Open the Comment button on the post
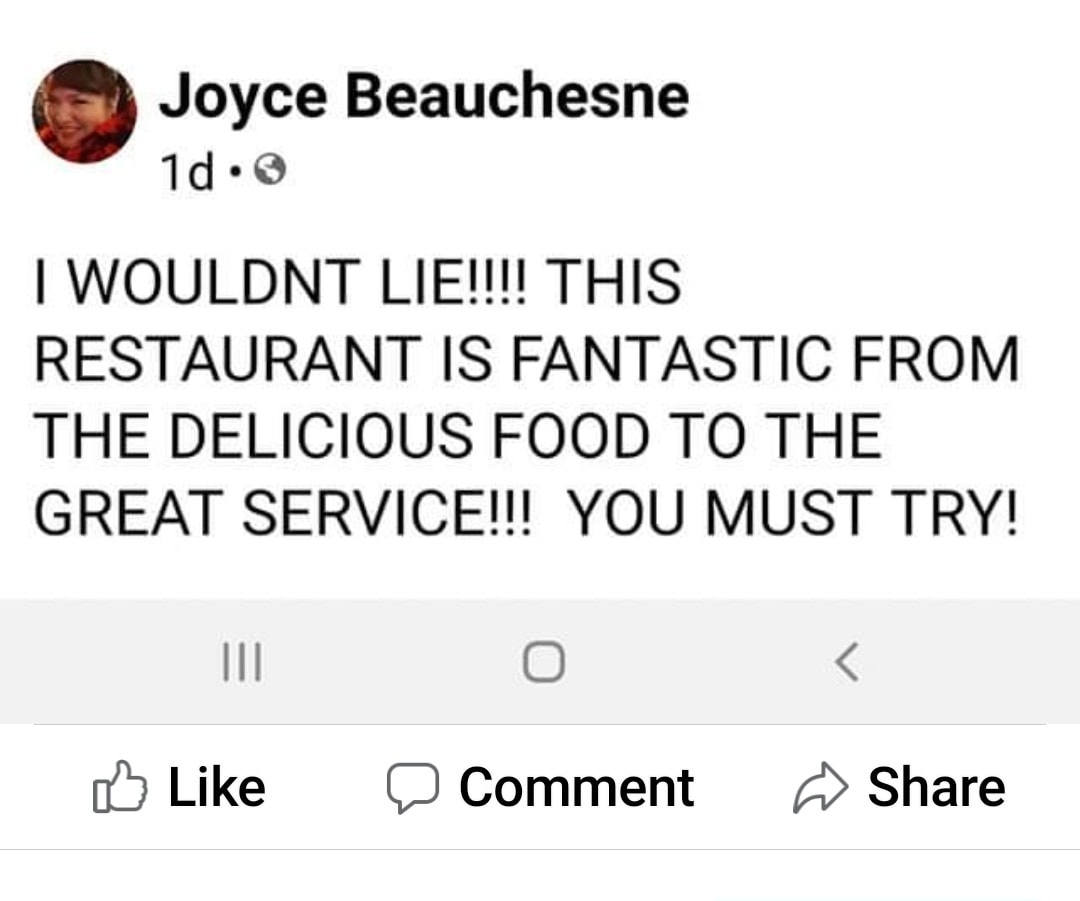The image size is (1080, 901). pyautogui.click(x=540, y=787)
